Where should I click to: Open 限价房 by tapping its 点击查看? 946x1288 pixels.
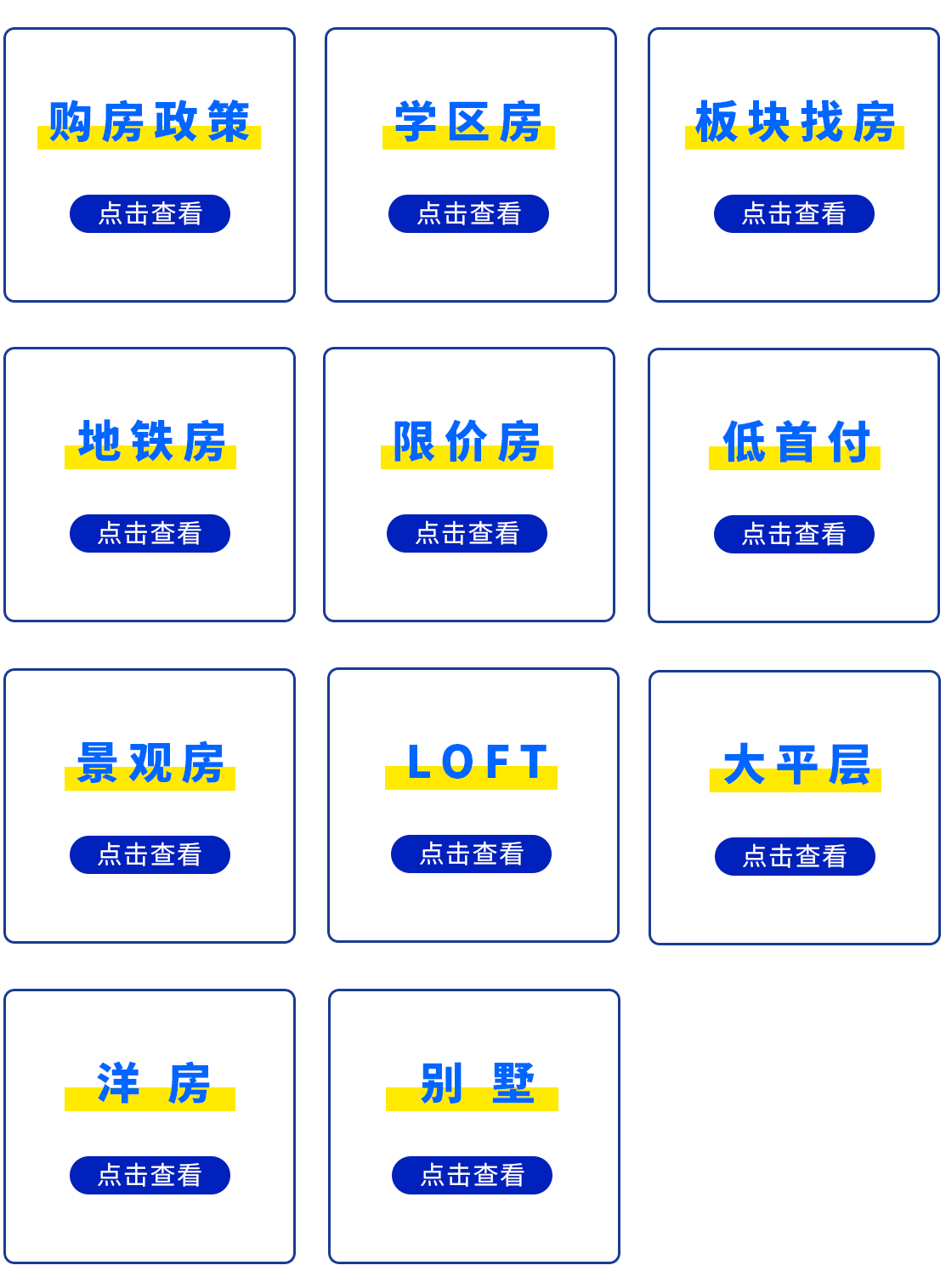tap(467, 533)
